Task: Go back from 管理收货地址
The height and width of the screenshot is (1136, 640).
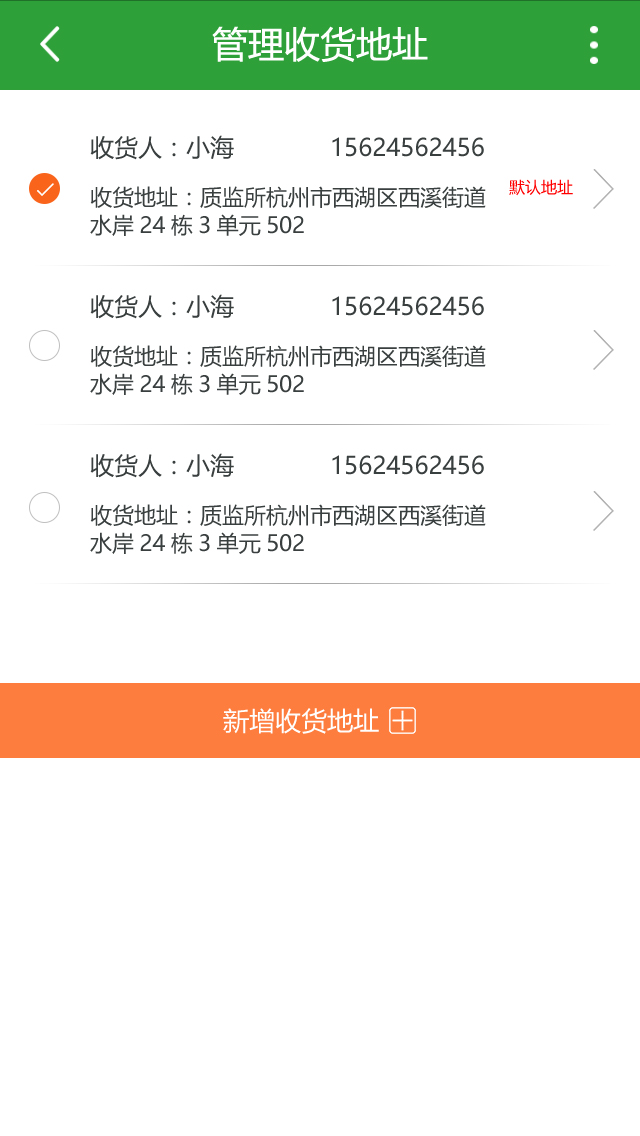Action: tap(49, 45)
